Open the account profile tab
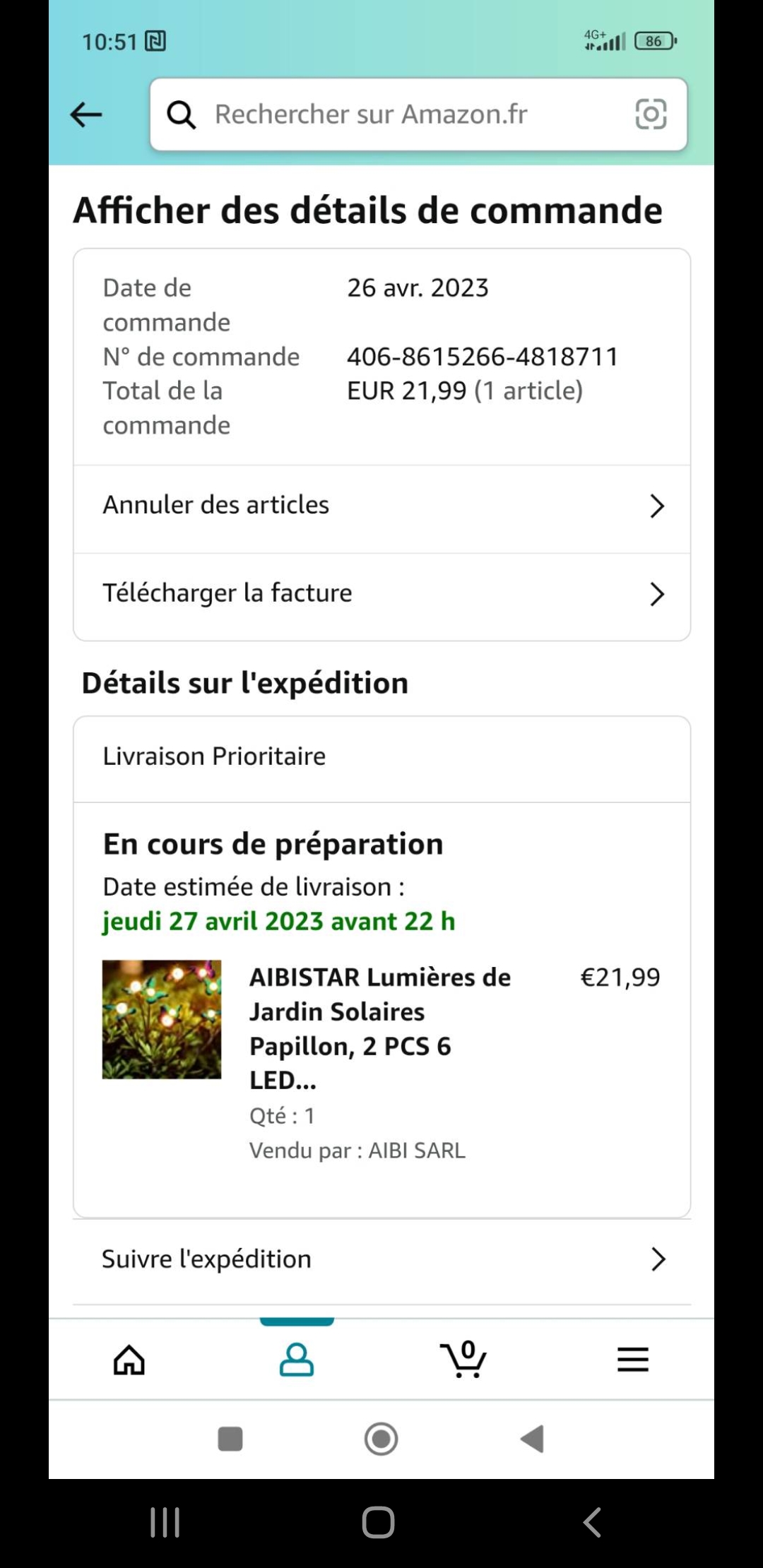Screen dimensions: 763x1568 click(x=297, y=1360)
